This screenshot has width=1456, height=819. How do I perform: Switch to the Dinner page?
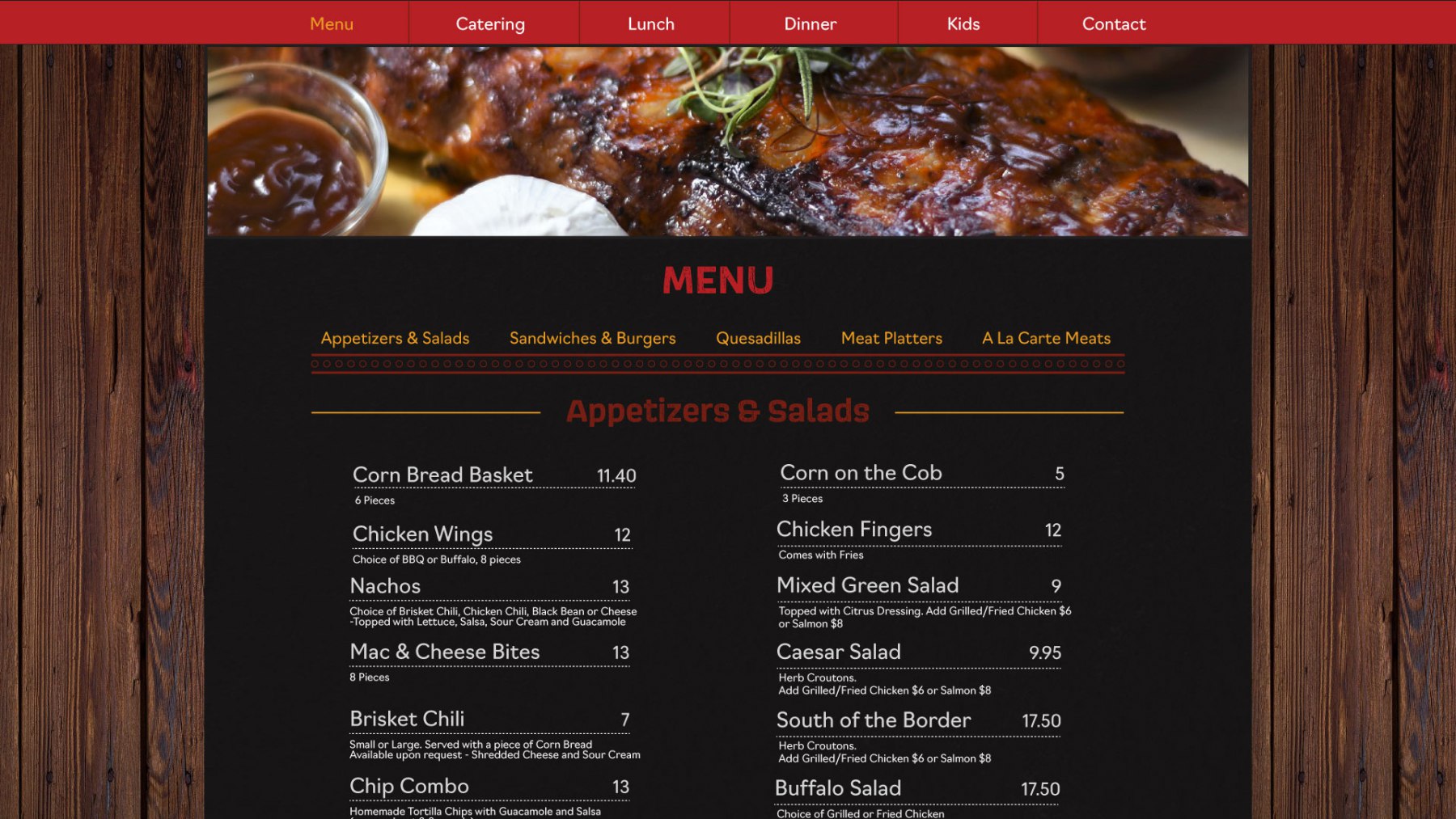pyautogui.click(x=810, y=23)
